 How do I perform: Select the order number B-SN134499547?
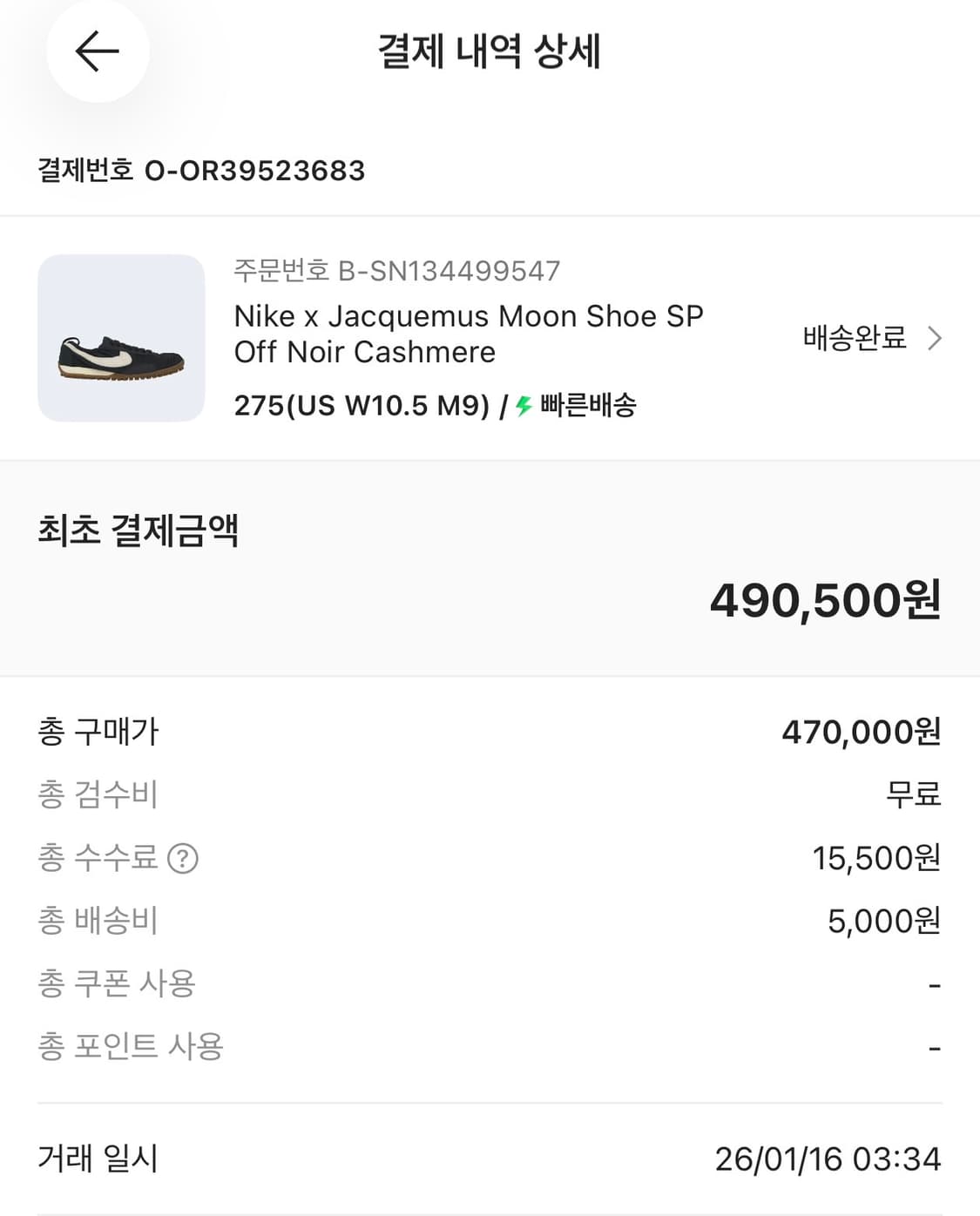click(396, 272)
